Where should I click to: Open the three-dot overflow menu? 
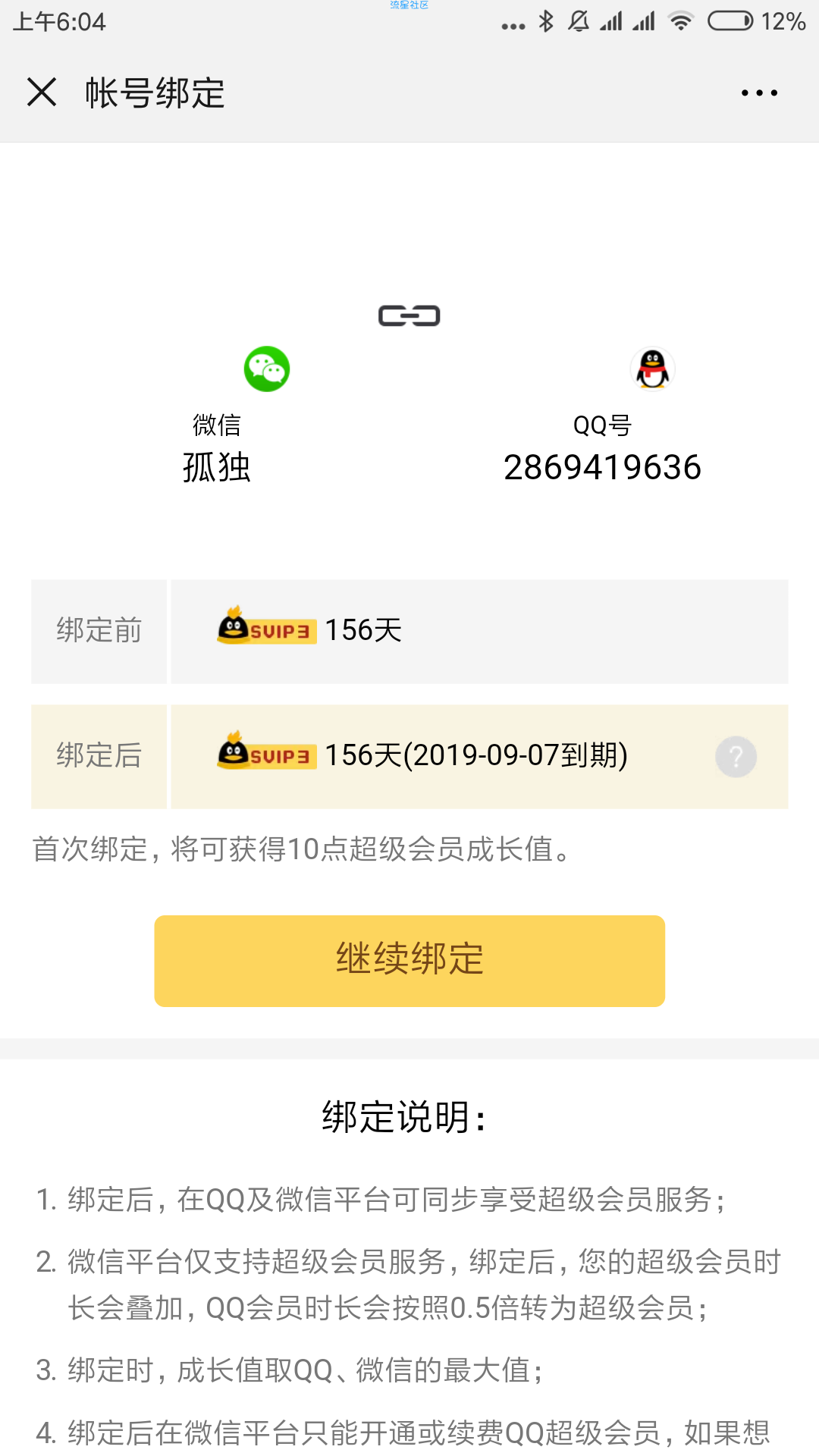click(x=759, y=93)
